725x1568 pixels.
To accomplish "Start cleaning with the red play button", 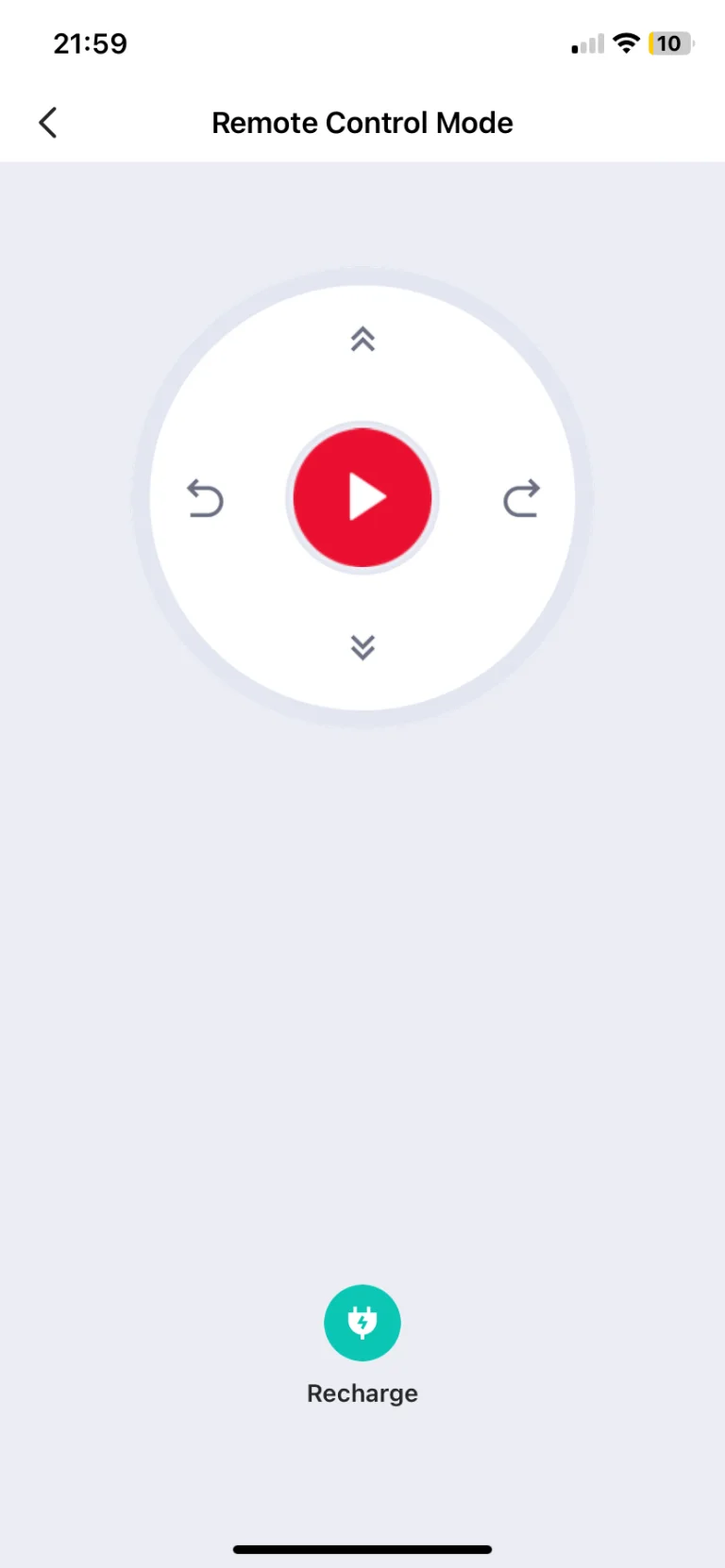I will click(362, 497).
